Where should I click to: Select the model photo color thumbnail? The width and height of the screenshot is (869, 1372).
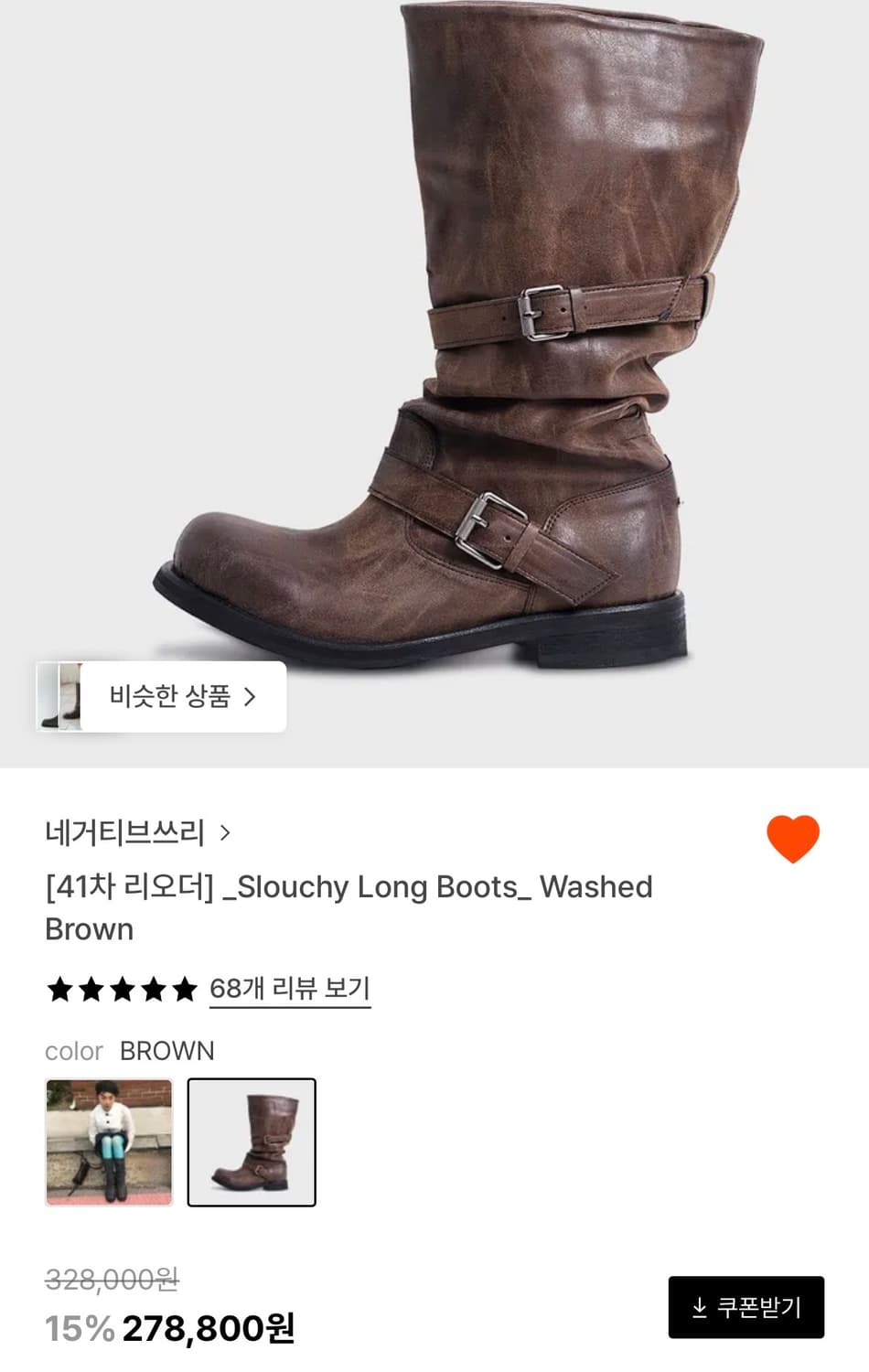pos(109,1142)
